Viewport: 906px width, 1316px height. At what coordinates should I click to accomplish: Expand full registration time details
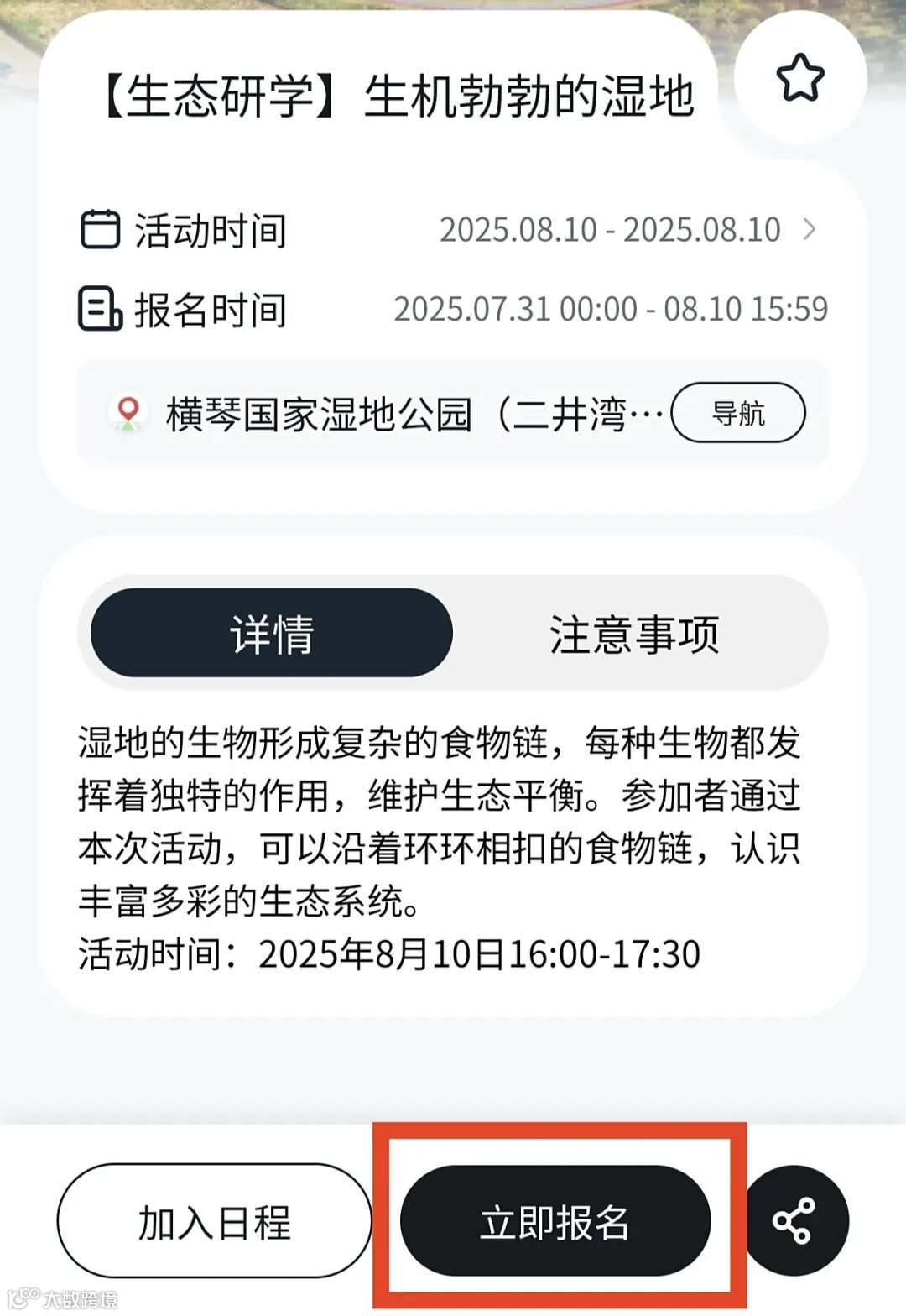[611, 311]
